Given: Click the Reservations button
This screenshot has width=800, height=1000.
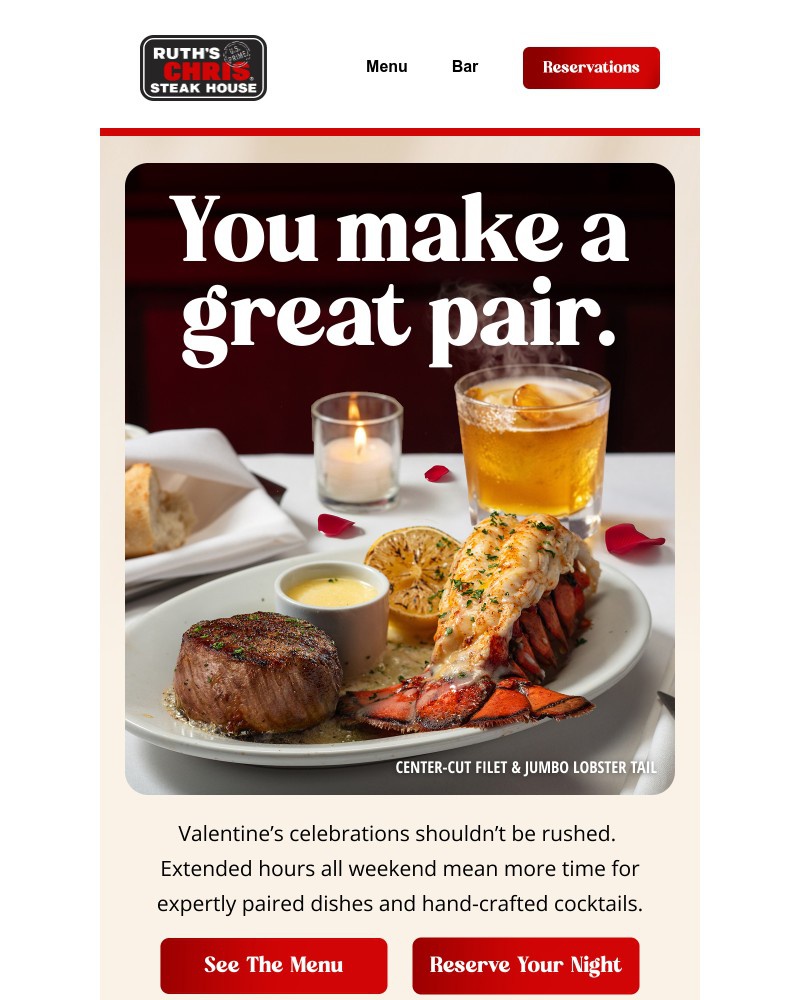Looking at the screenshot, I should point(591,68).
